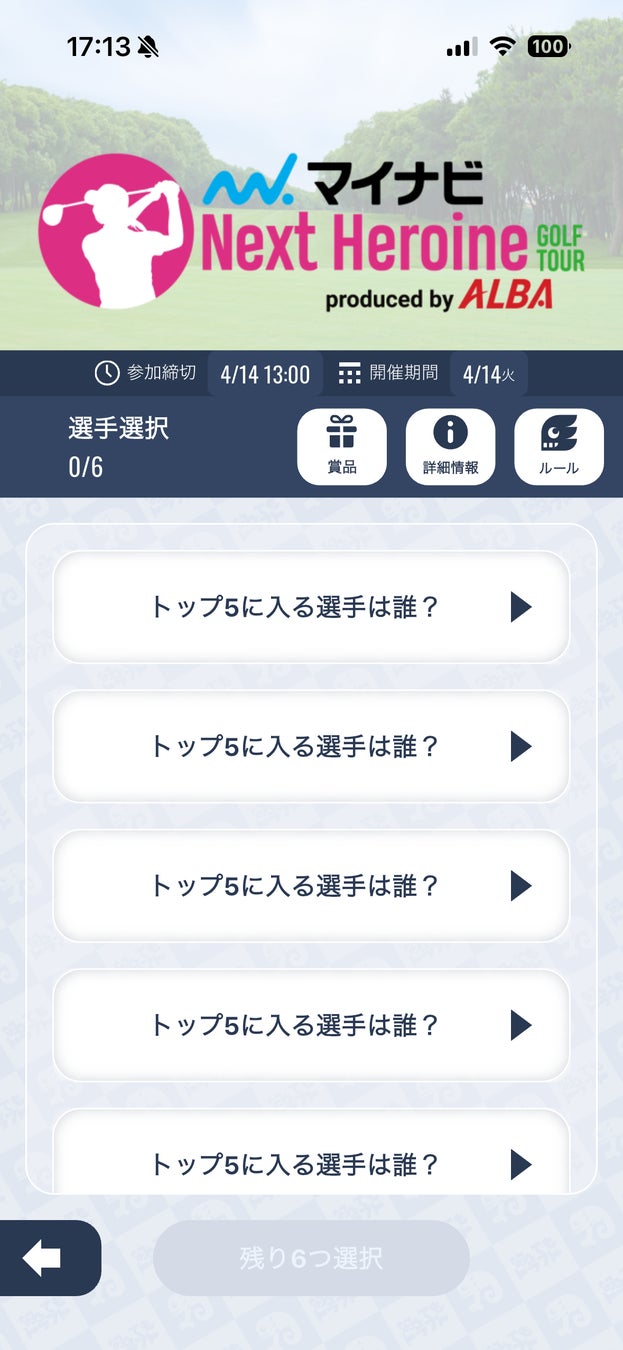Viewport: 623px width, 1350px height.
Task: Open the 賞品 prizes button
Action: (342, 447)
